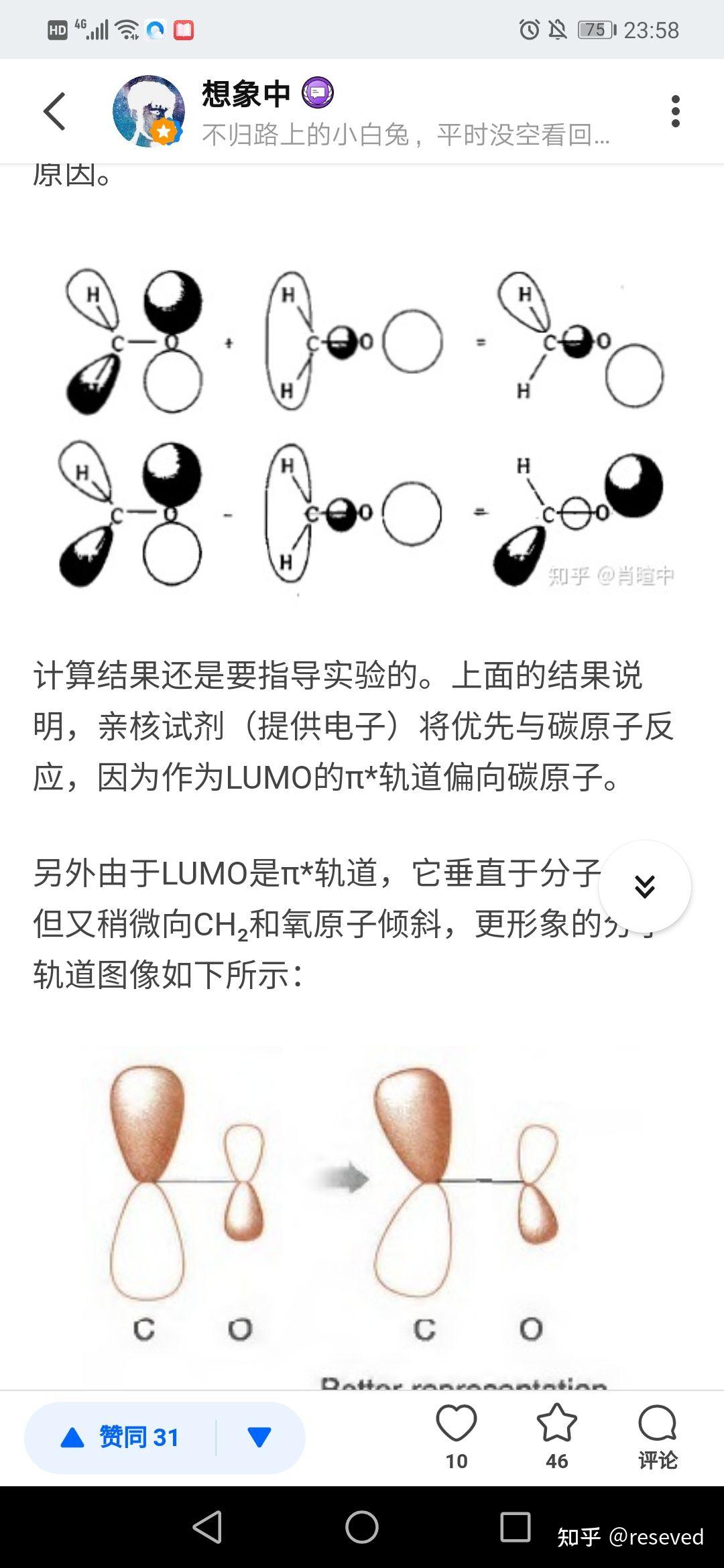View the formaldehyde orbital diagram image
The height and width of the screenshot is (1568, 724).
pyautogui.click(x=362, y=429)
